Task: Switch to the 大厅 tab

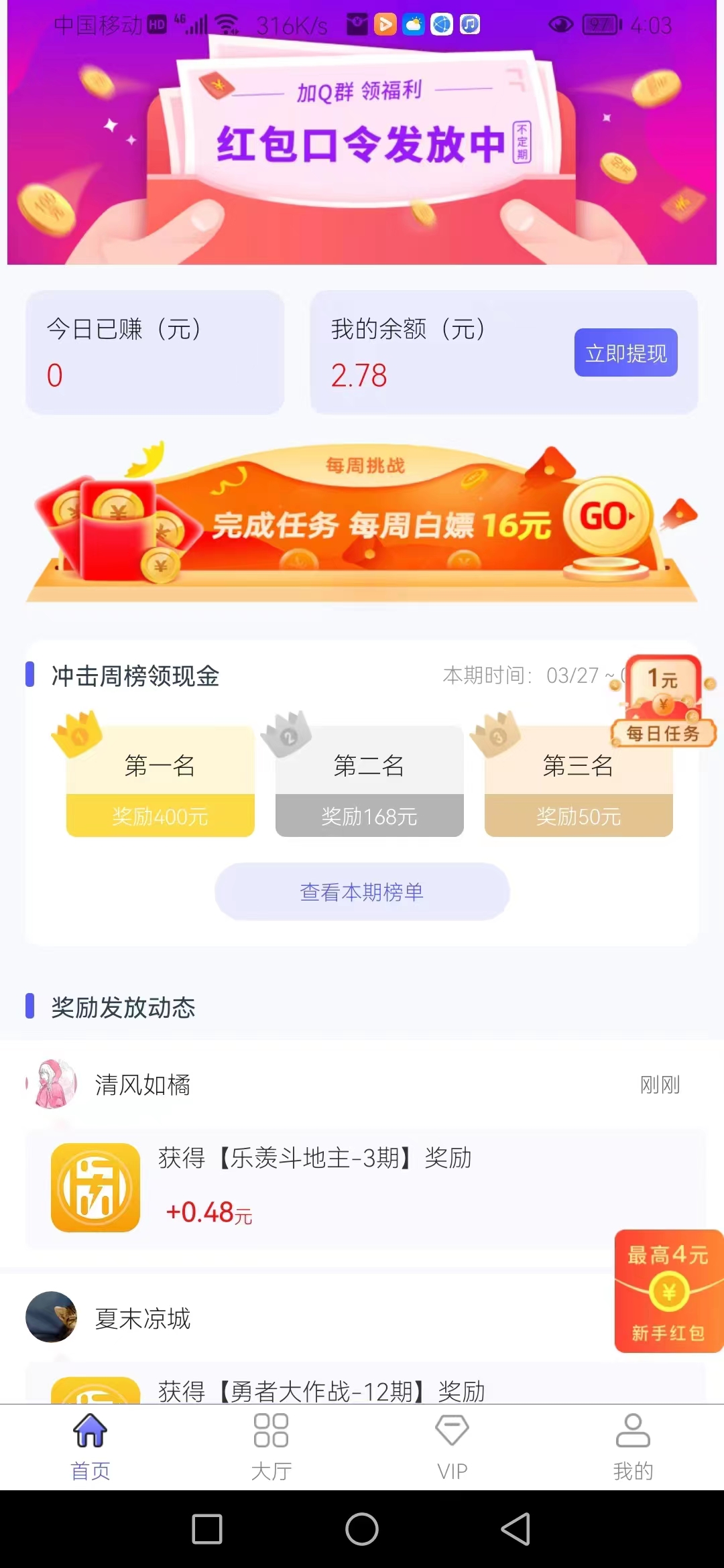Action: (x=271, y=1447)
